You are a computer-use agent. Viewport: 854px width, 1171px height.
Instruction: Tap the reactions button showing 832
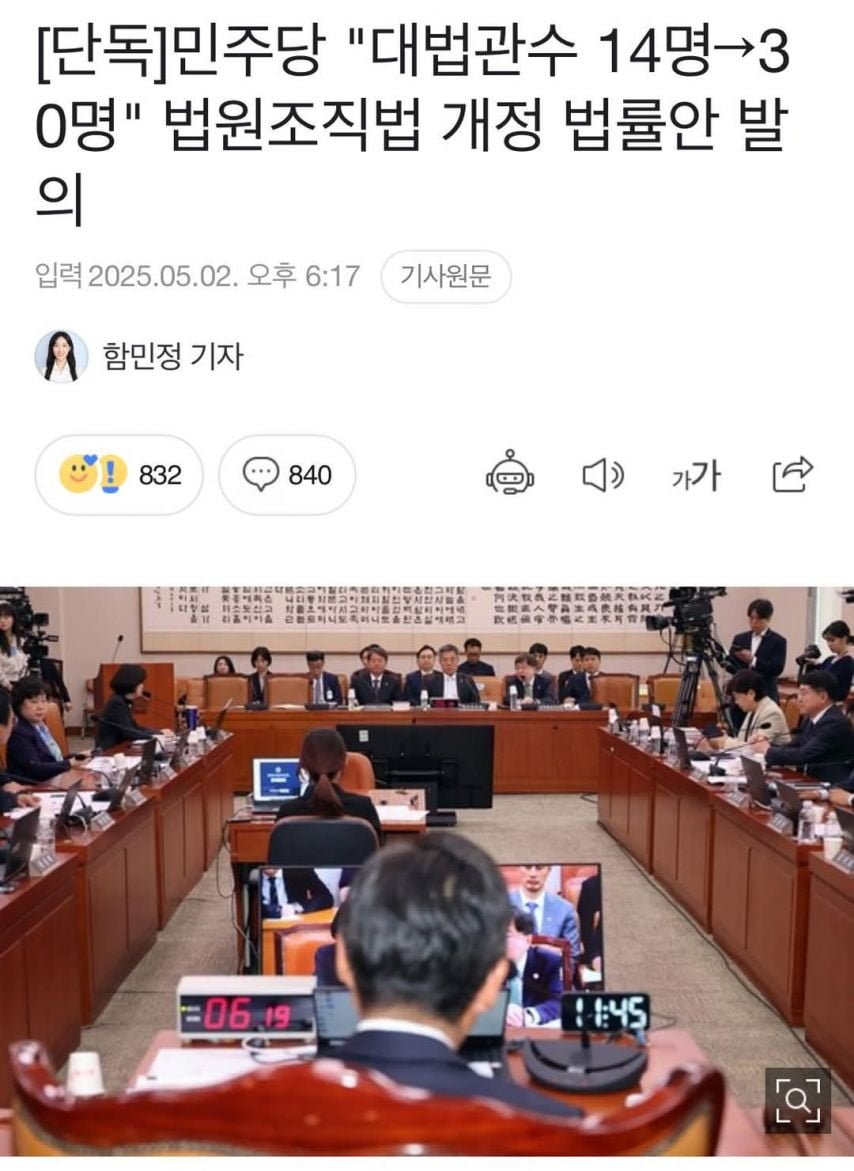coord(119,476)
